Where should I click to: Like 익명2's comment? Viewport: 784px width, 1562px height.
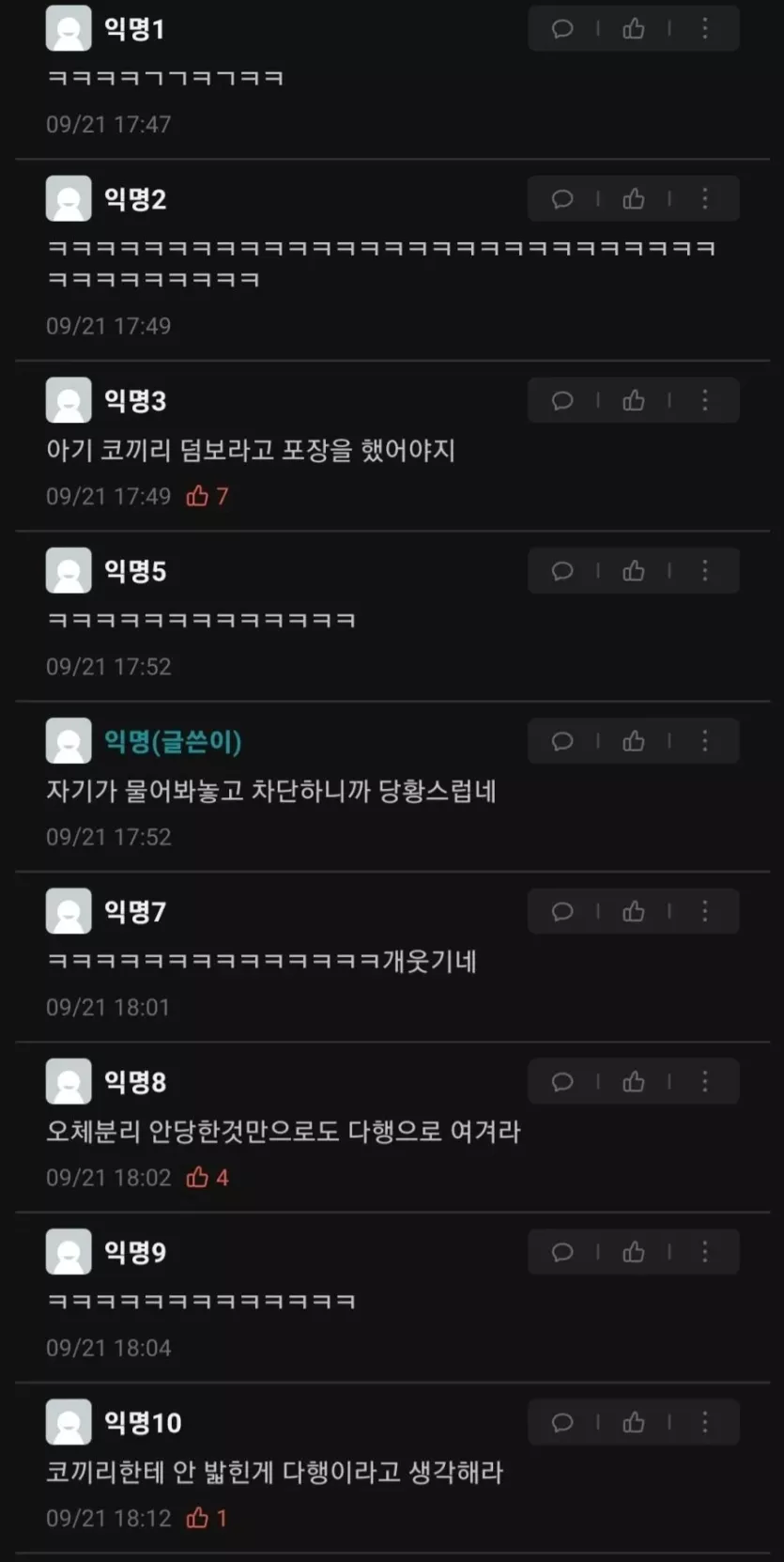pos(634,199)
